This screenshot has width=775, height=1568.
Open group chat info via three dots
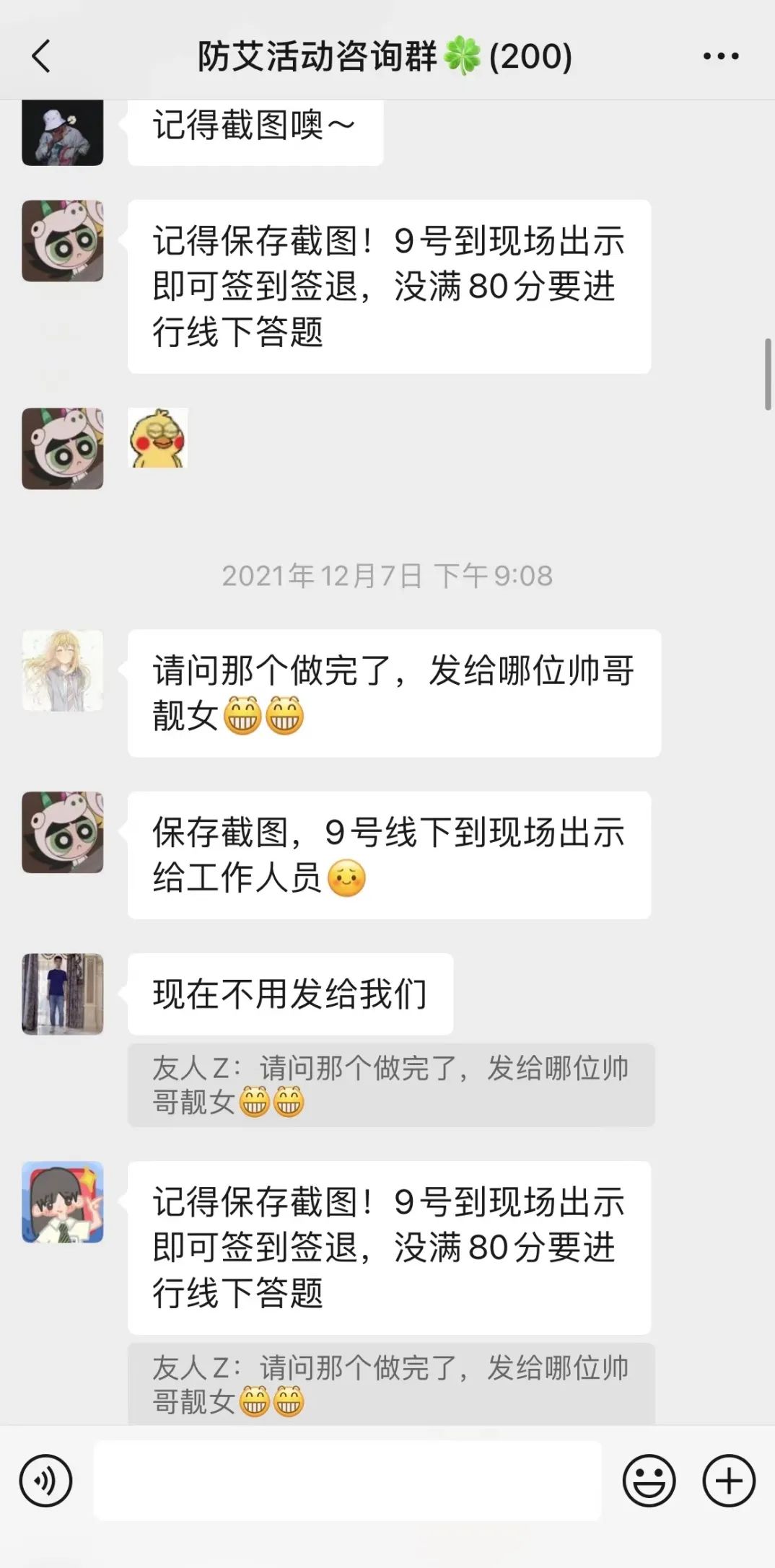[x=720, y=56]
